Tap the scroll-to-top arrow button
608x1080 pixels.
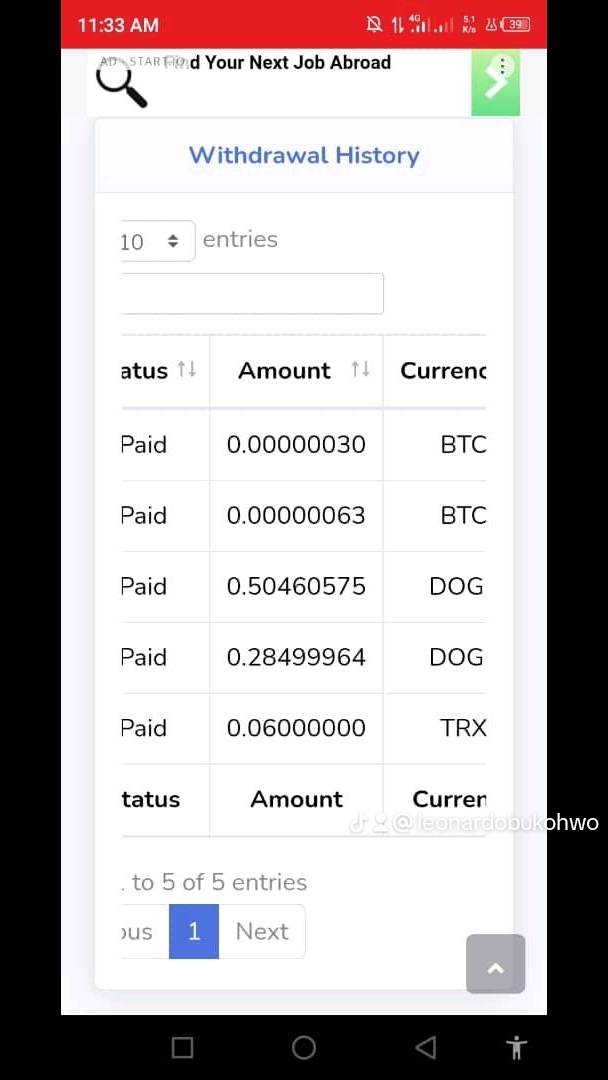pyautogui.click(x=496, y=964)
